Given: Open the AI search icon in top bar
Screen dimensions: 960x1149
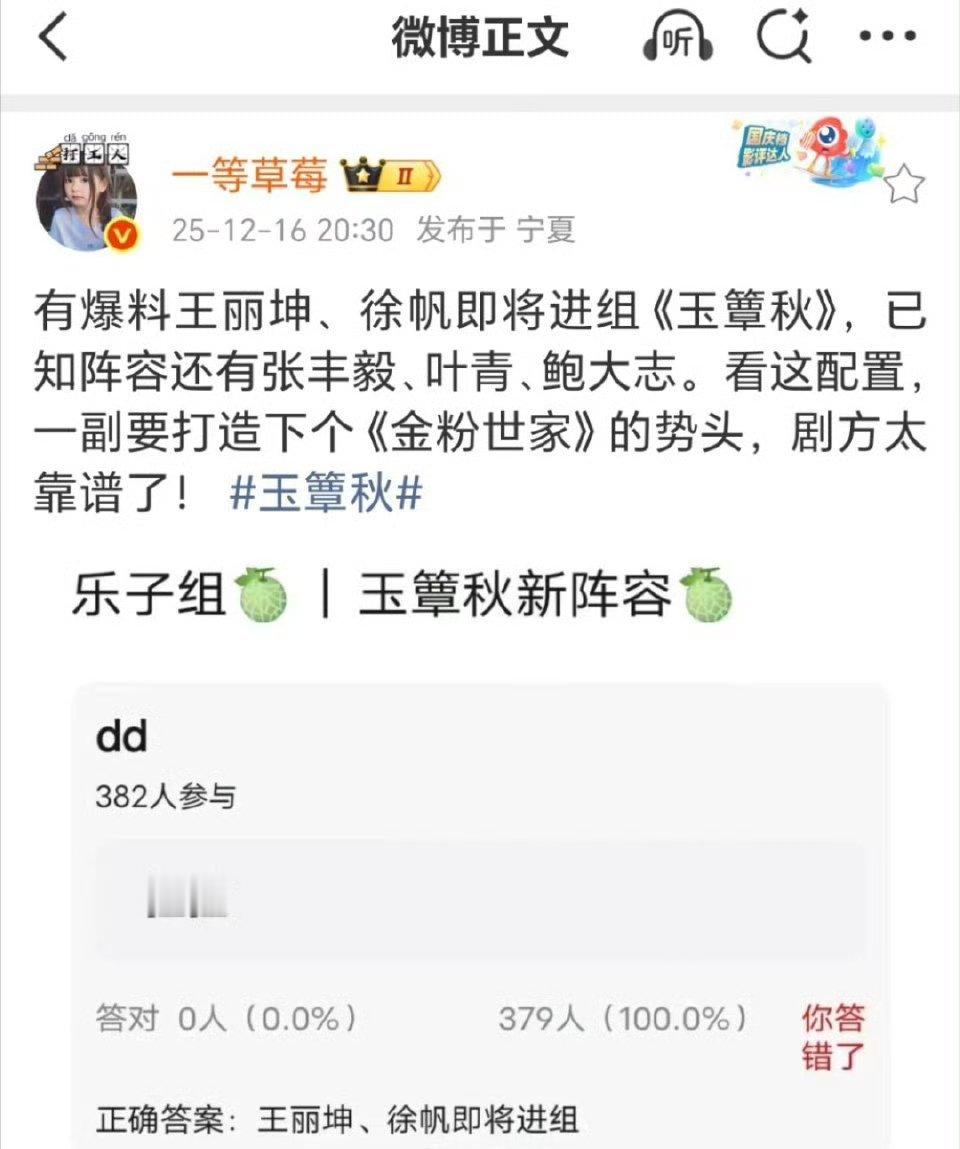Looking at the screenshot, I should click(785, 37).
